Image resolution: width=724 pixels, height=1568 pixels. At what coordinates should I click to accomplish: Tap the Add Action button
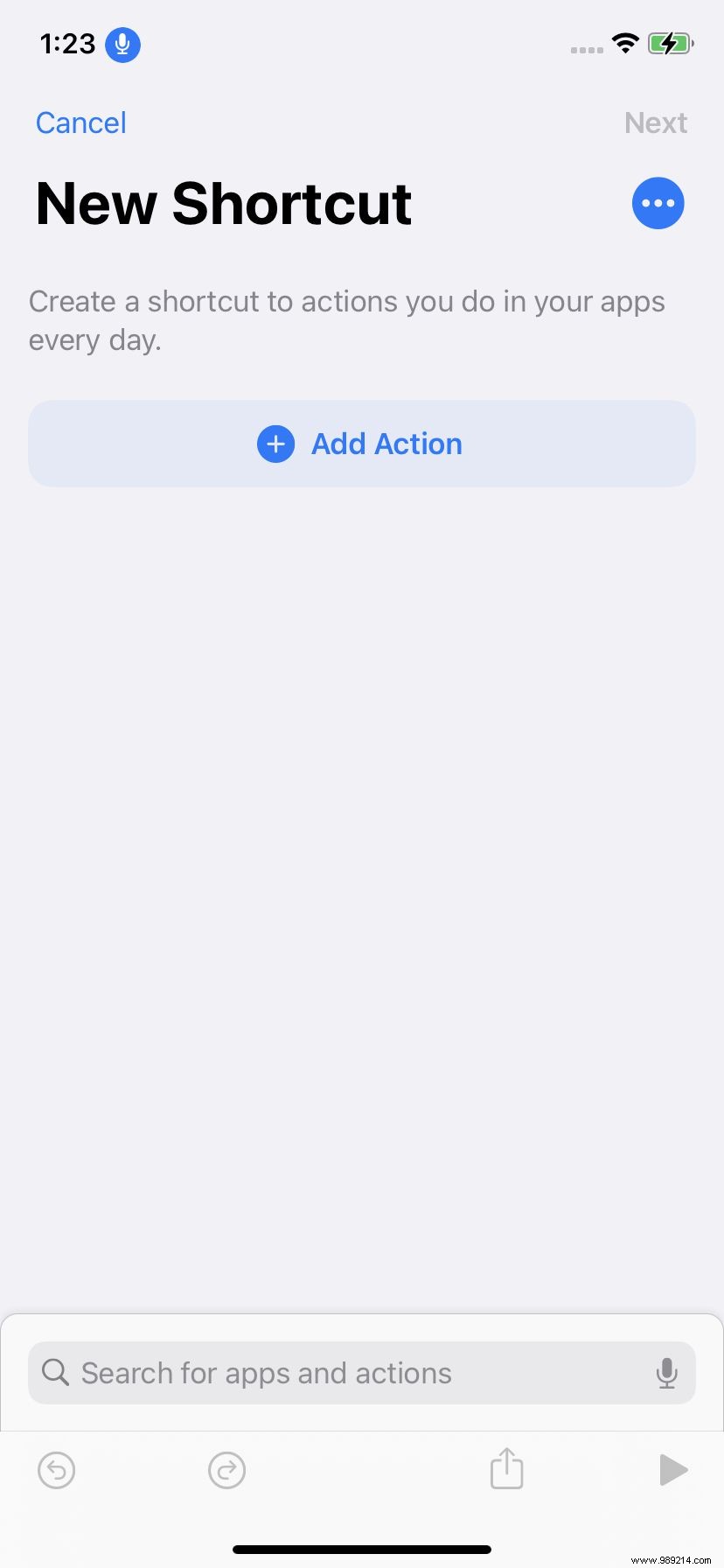click(x=361, y=444)
